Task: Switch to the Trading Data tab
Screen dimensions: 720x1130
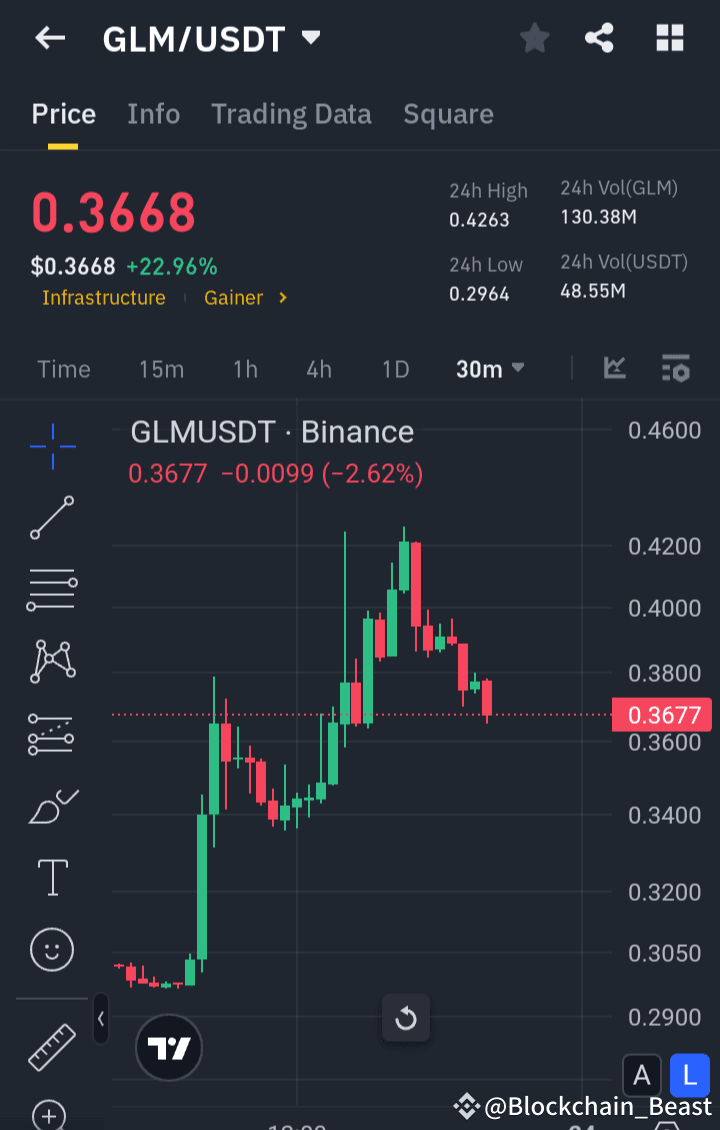Action: 291,114
